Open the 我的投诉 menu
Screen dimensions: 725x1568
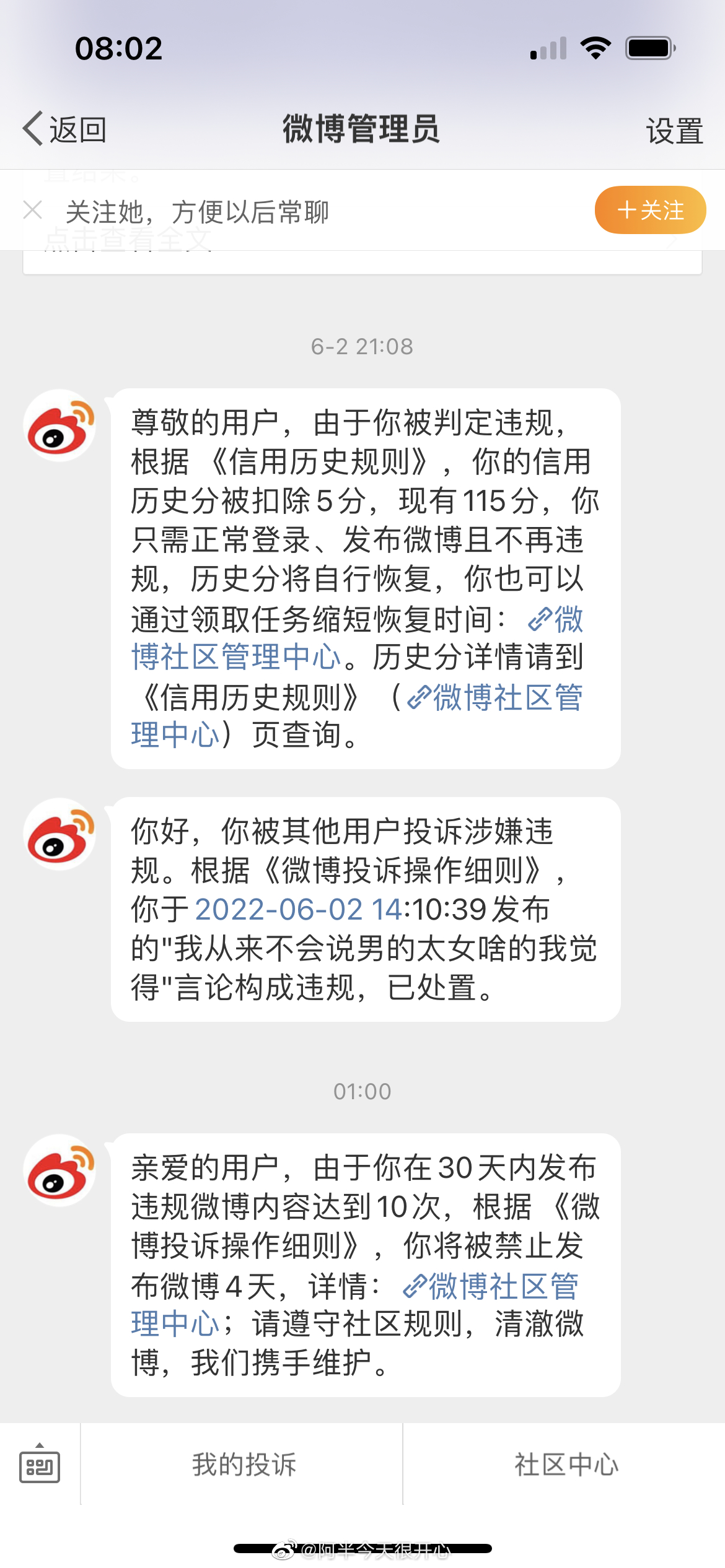pos(242,1465)
